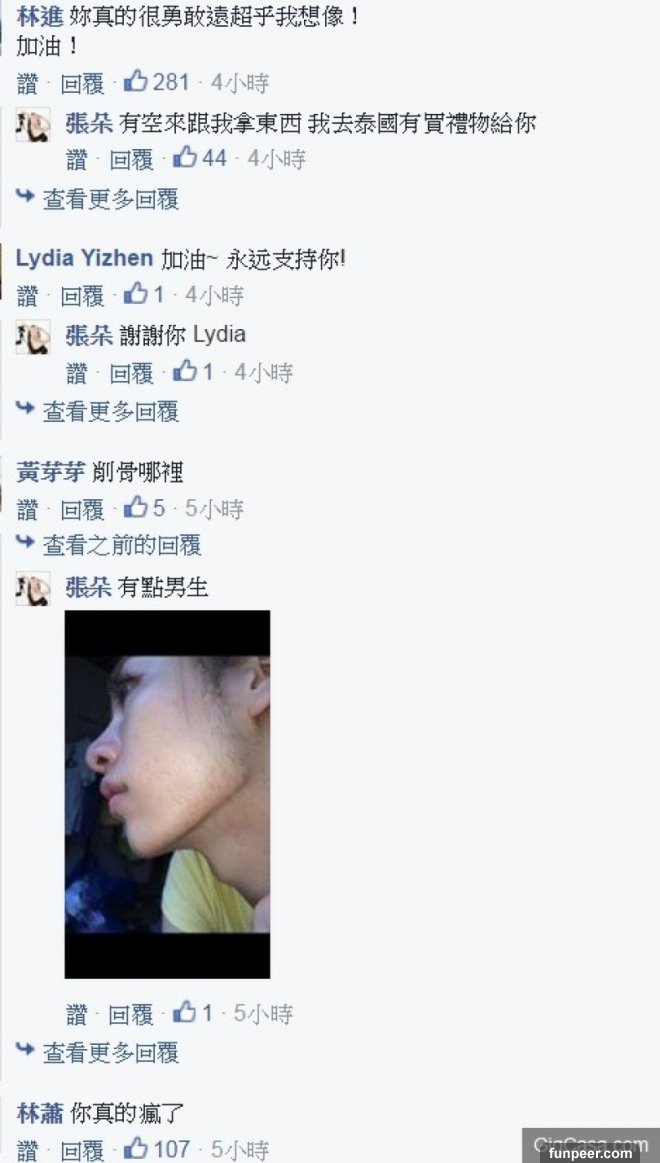Like Lydia Yizhen's comment
The height and width of the screenshot is (1163, 660).
(x=27, y=295)
